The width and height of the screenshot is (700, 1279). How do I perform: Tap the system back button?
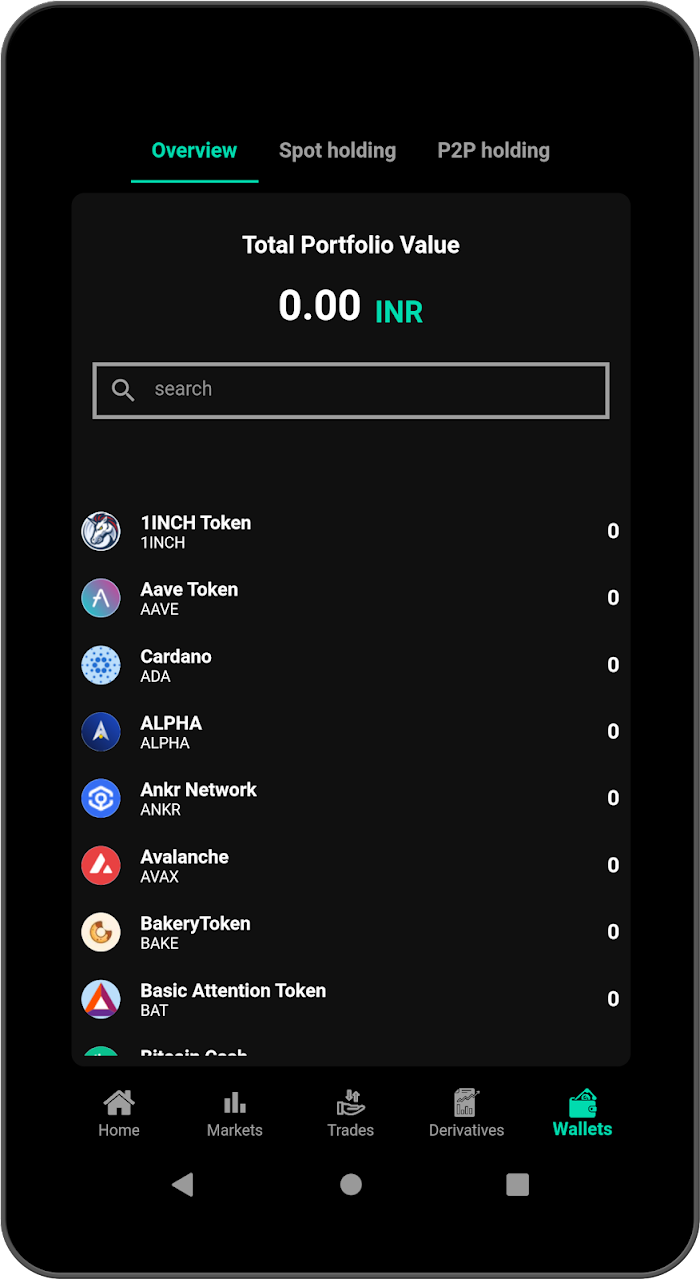coord(183,1185)
